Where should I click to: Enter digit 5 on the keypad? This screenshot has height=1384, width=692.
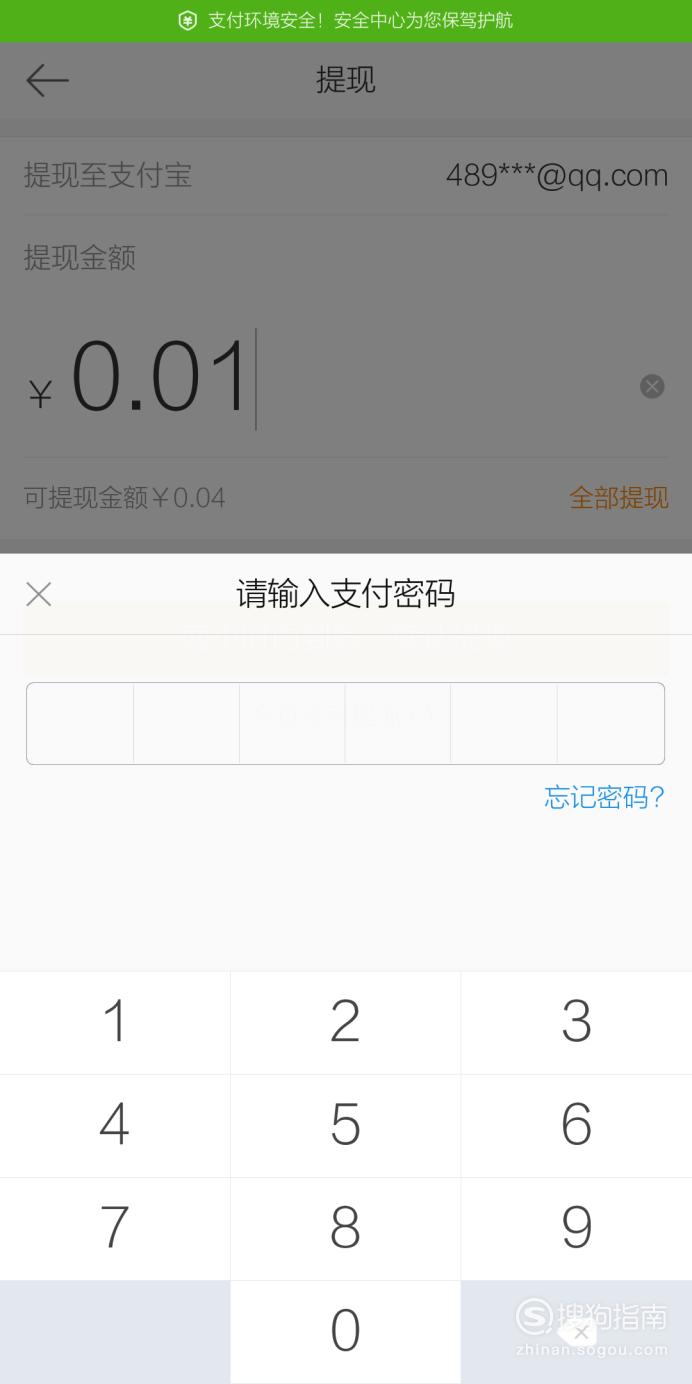pyautogui.click(x=346, y=1126)
